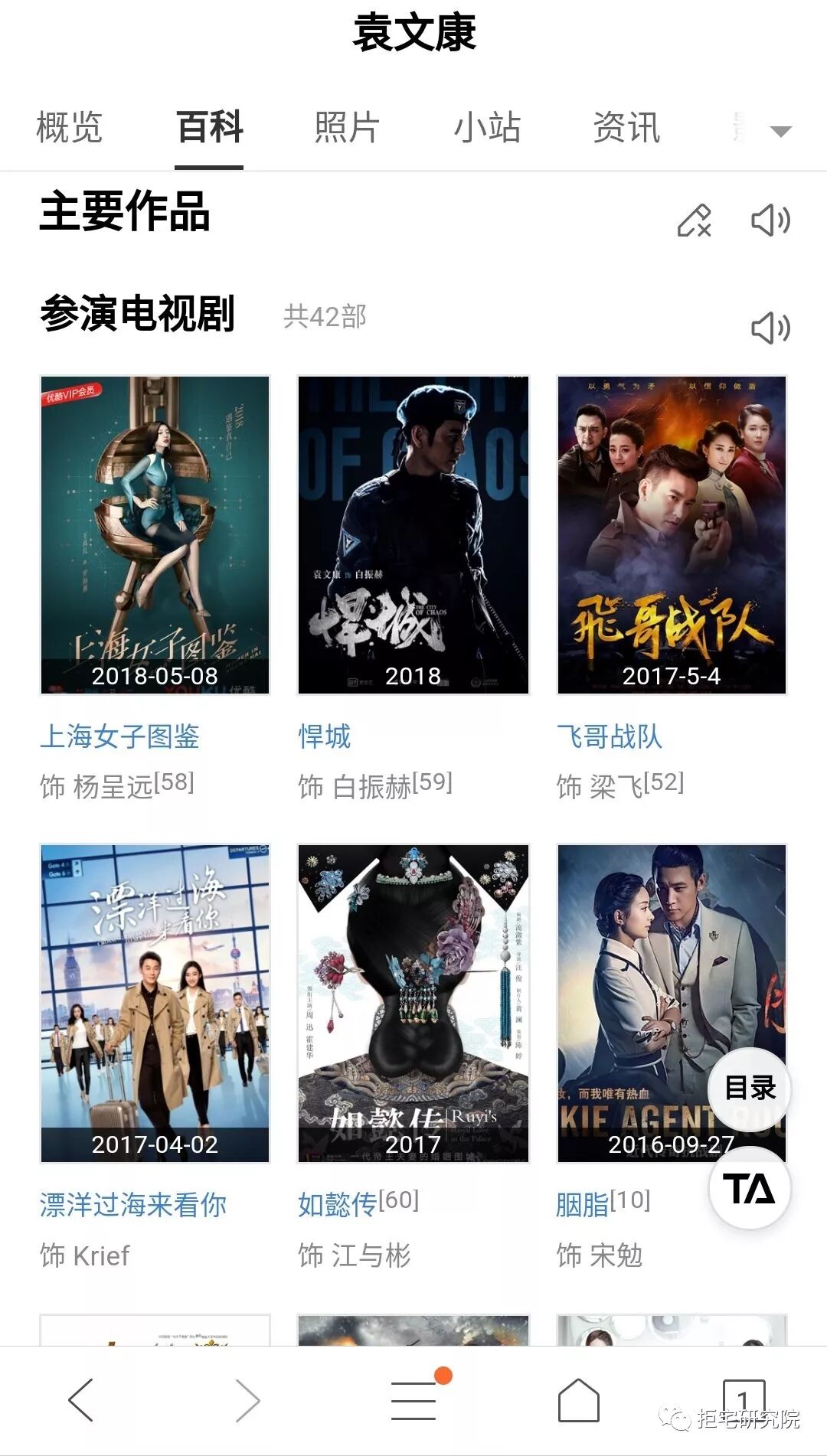Switch to the 概览 tab

[69, 128]
